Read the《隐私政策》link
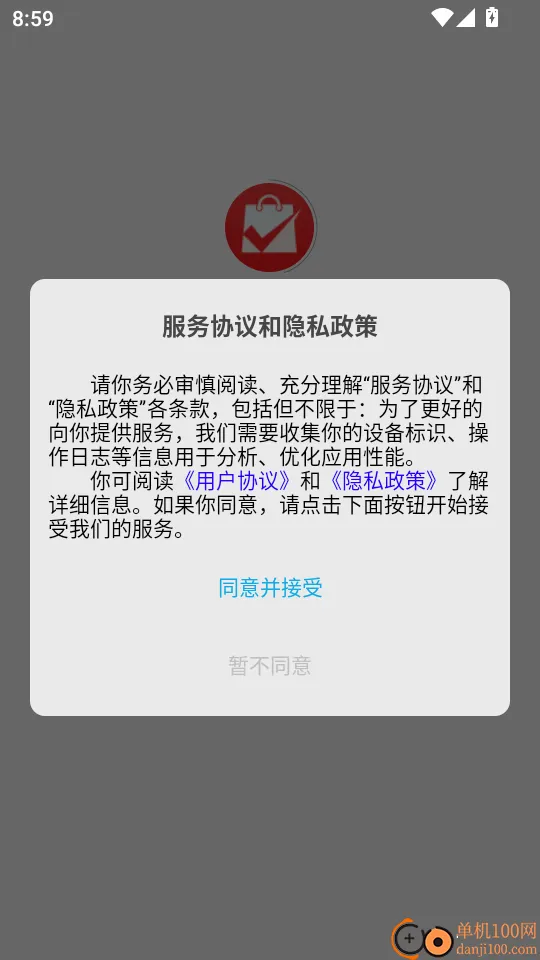The width and height of the screenshot is (540, 960). click(384, 481)
